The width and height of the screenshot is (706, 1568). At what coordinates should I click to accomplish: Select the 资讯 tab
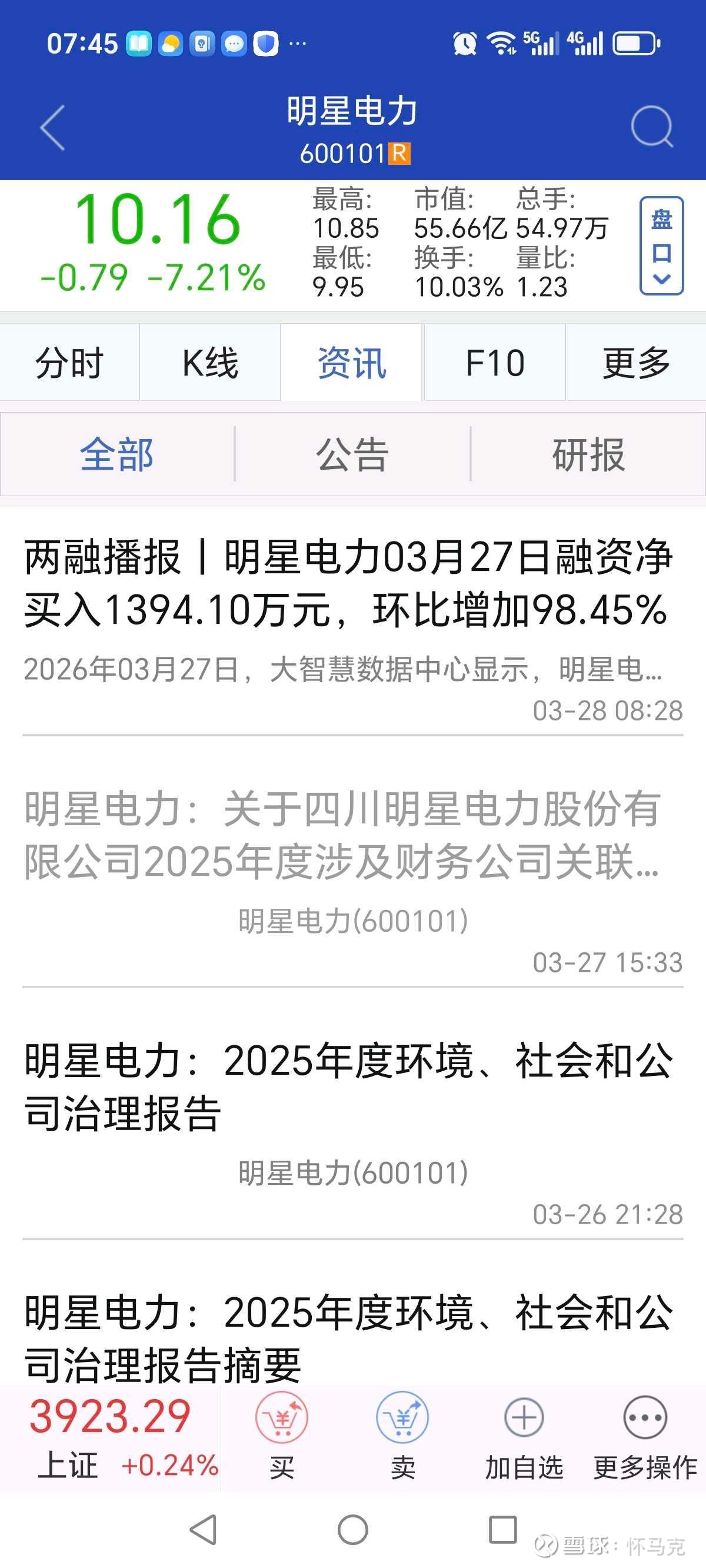351,363
